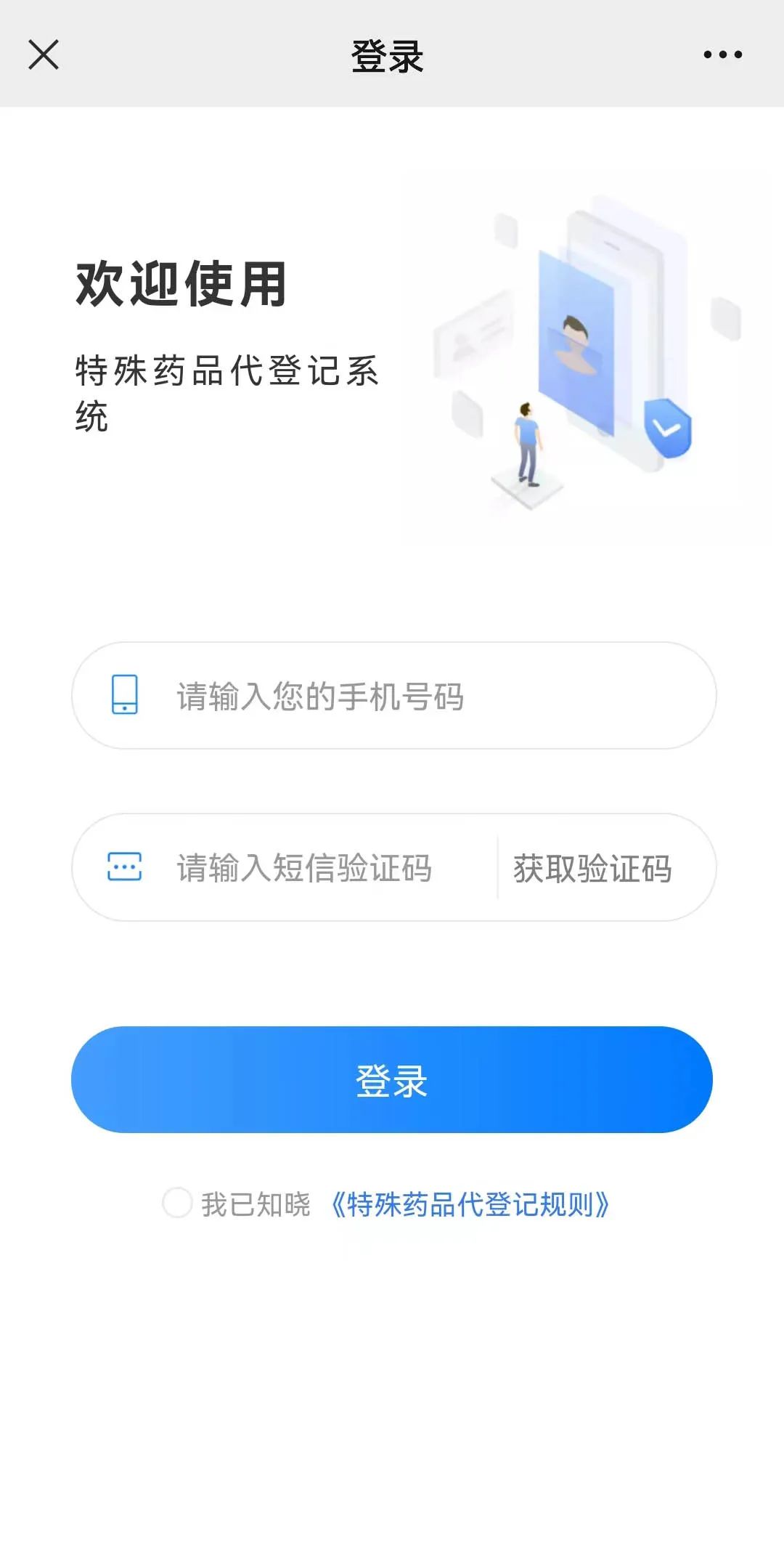Open the three-dot overflow menu
The image size is (784, 1542).
click(x=723, y=54)
